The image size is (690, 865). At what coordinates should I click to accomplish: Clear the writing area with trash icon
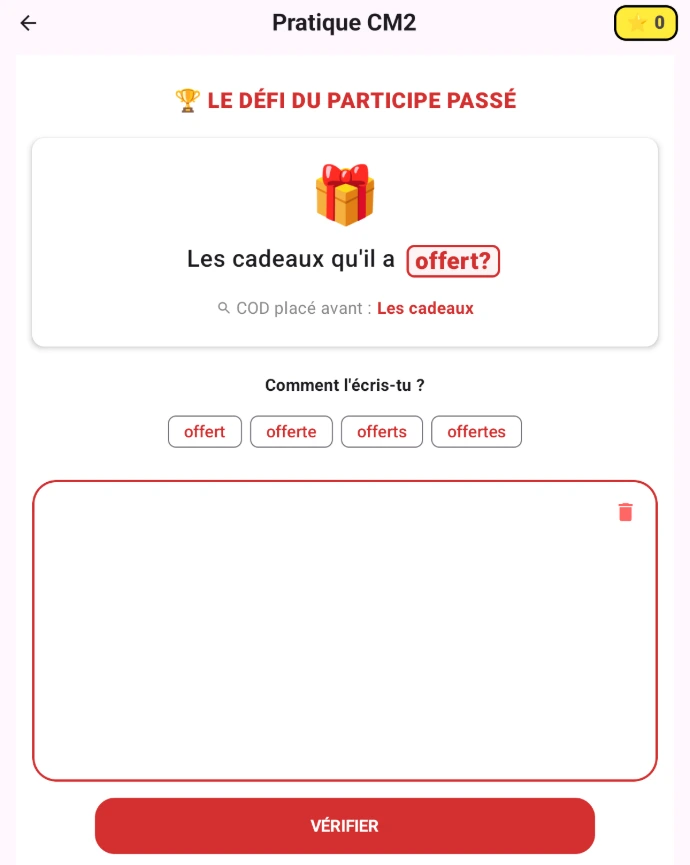625,512
